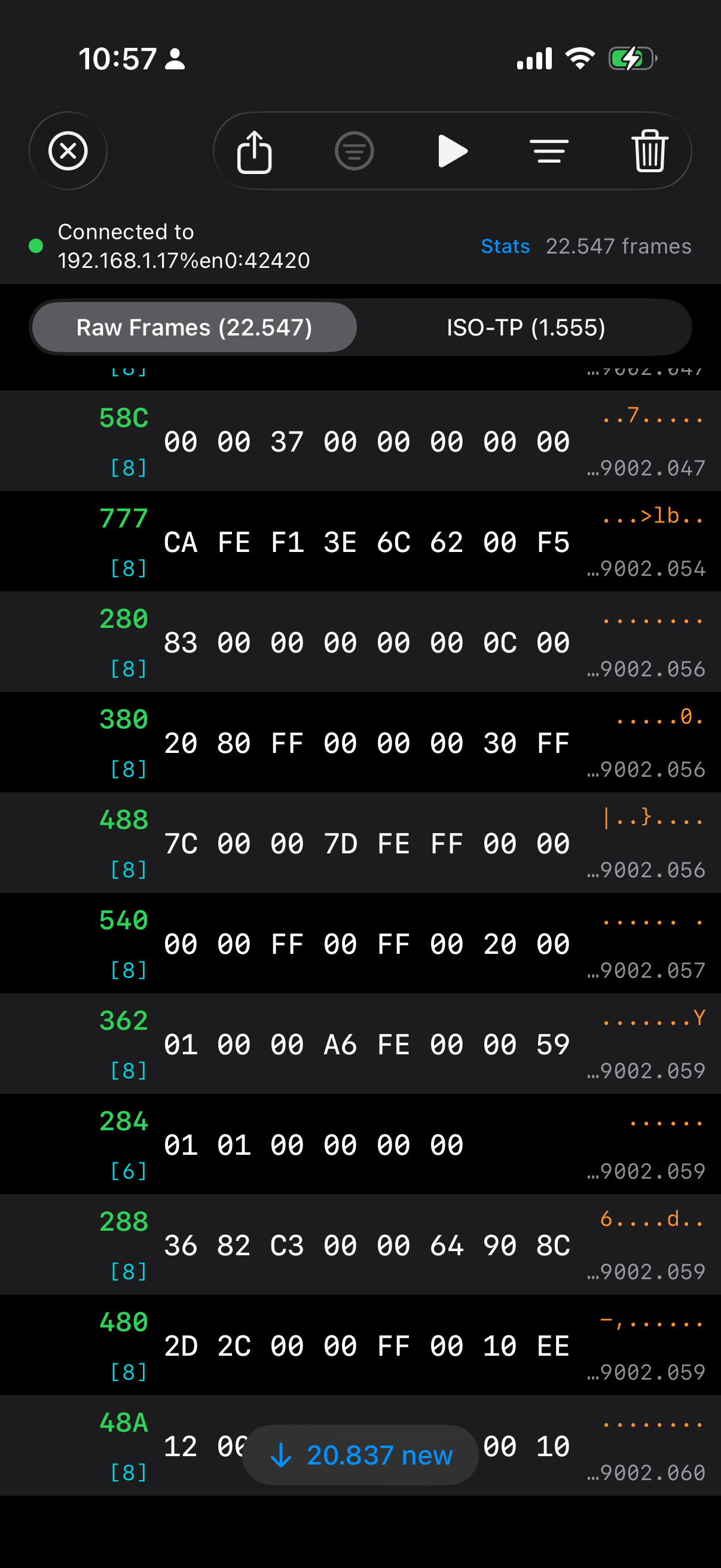Tap the connected IP address text

(x=183, y=246)
